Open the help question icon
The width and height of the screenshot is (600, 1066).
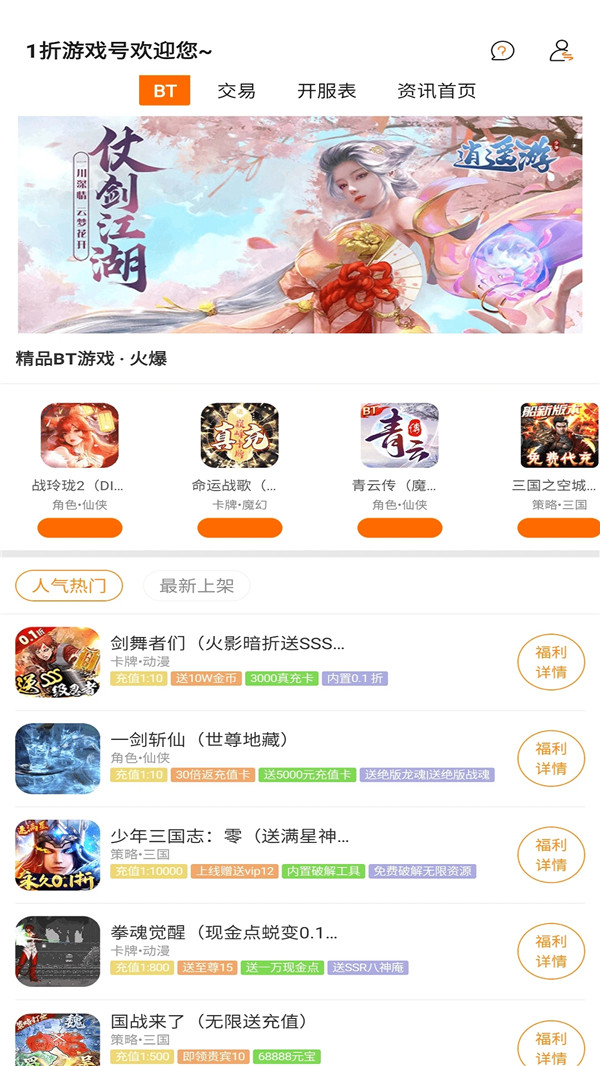click(502, 51)
